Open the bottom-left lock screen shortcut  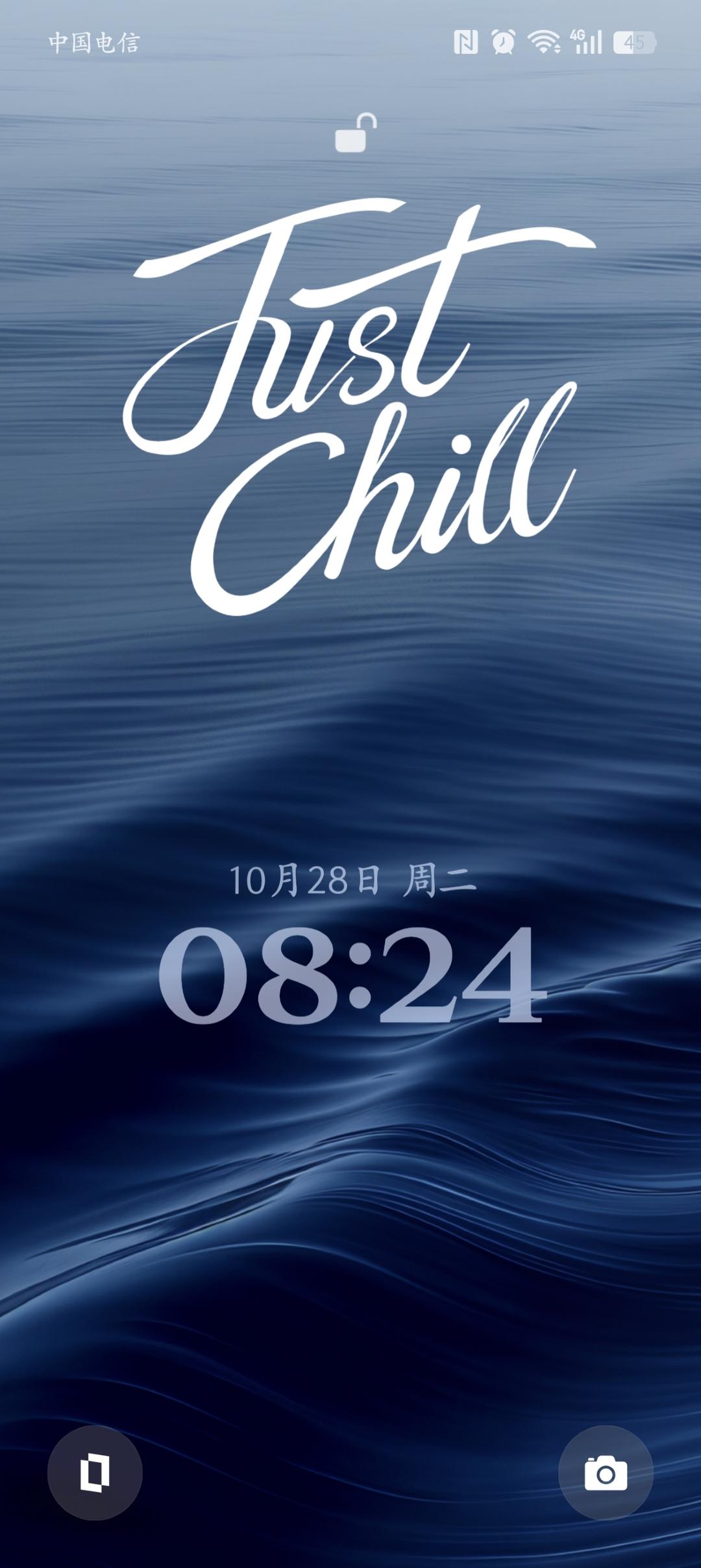[x=95, y=1474]
